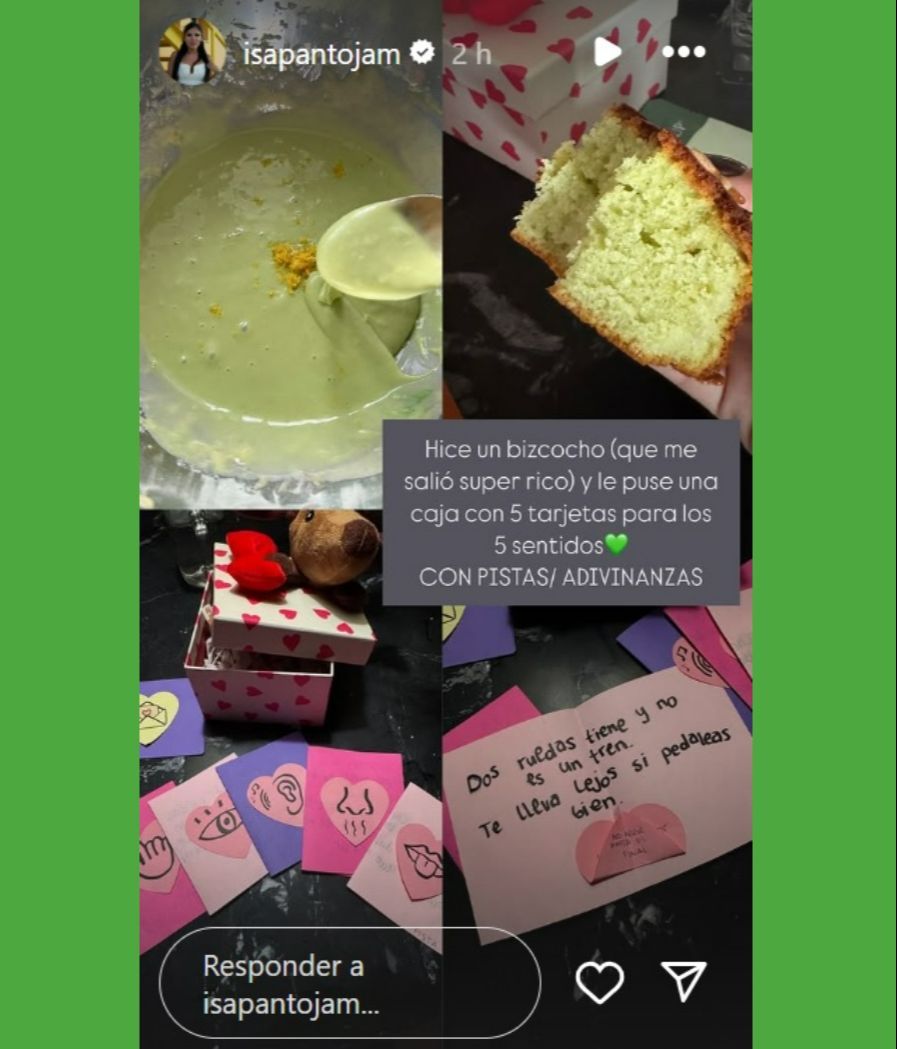This screenshot has height=1049, width=897.
Task: Open the three-dot story options menu
Action: pyautogui.click(x=684, y=52)
